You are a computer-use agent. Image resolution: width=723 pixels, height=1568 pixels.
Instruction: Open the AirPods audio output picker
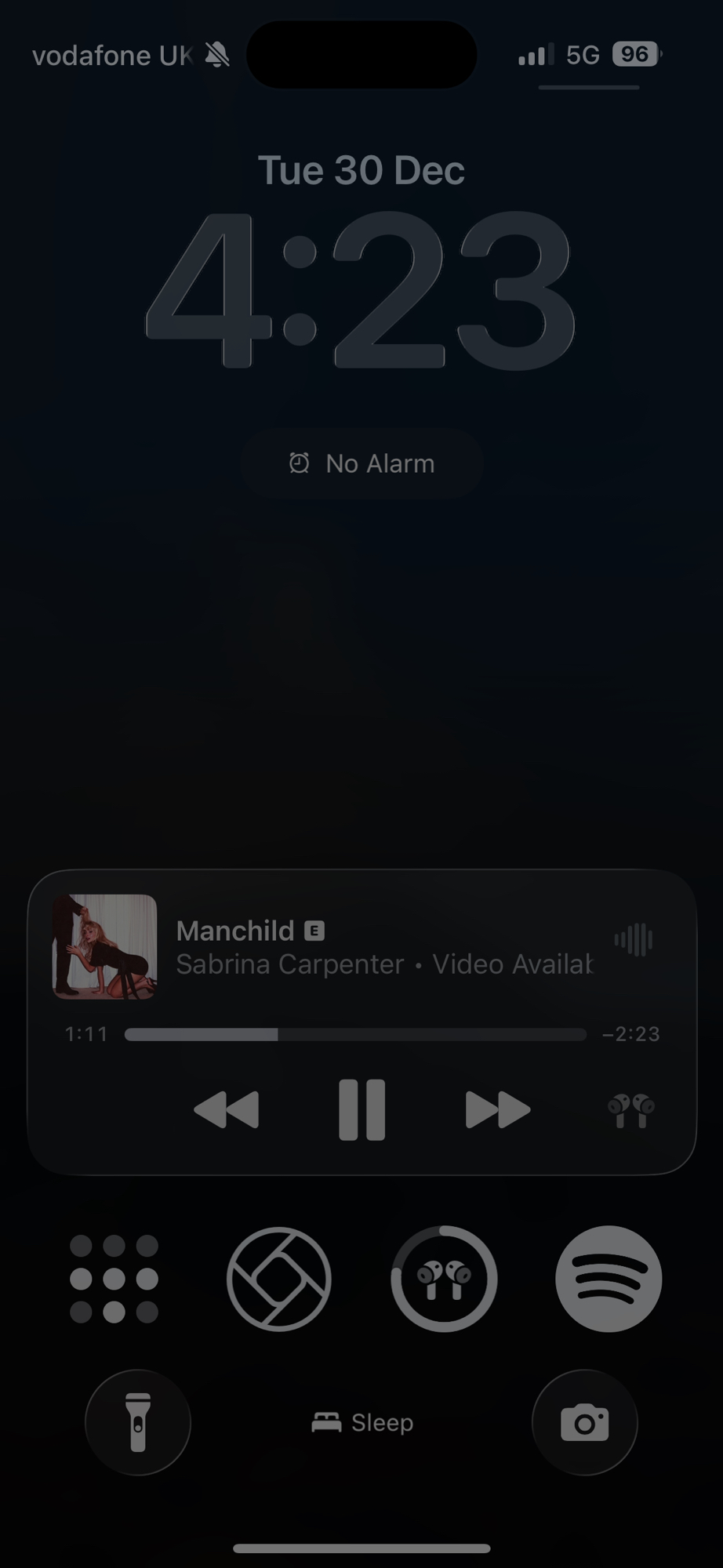point(631,1110)
